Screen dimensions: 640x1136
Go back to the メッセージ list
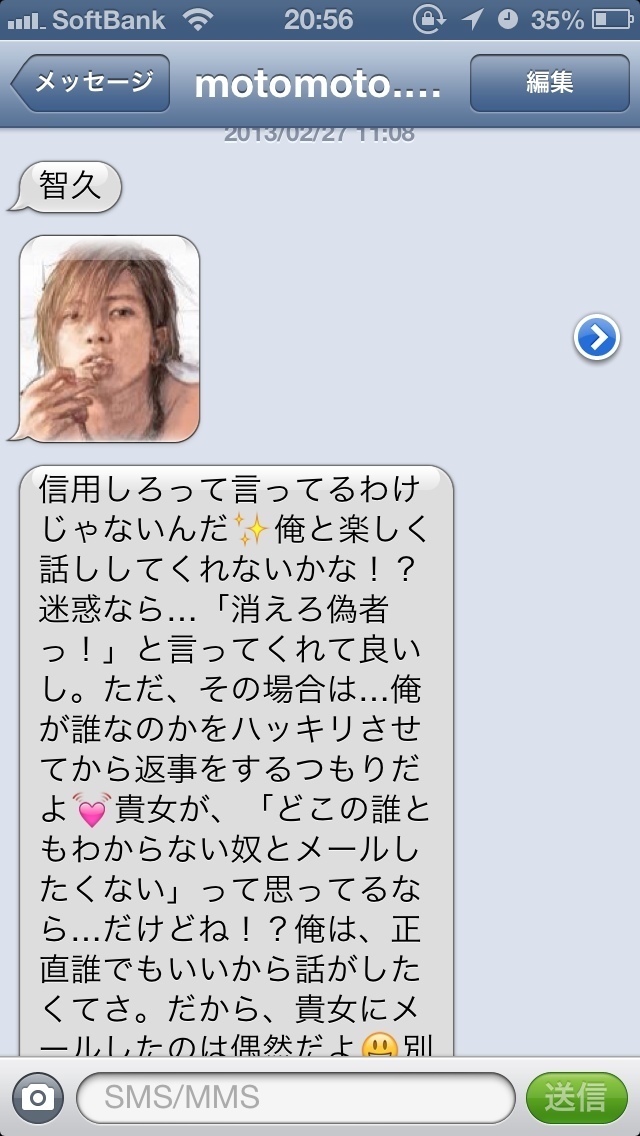point(90,83)
